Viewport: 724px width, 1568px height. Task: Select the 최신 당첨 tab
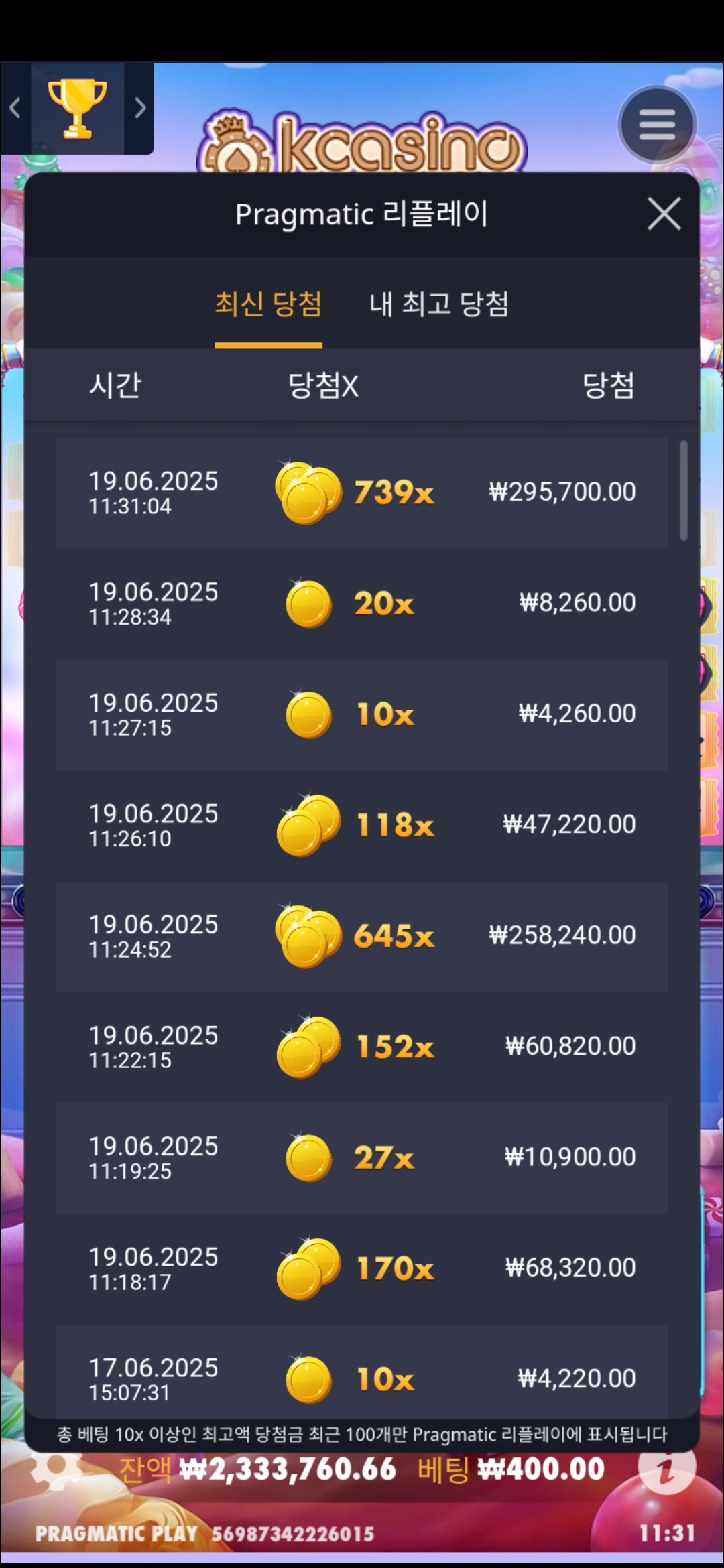tap(268, 304)
